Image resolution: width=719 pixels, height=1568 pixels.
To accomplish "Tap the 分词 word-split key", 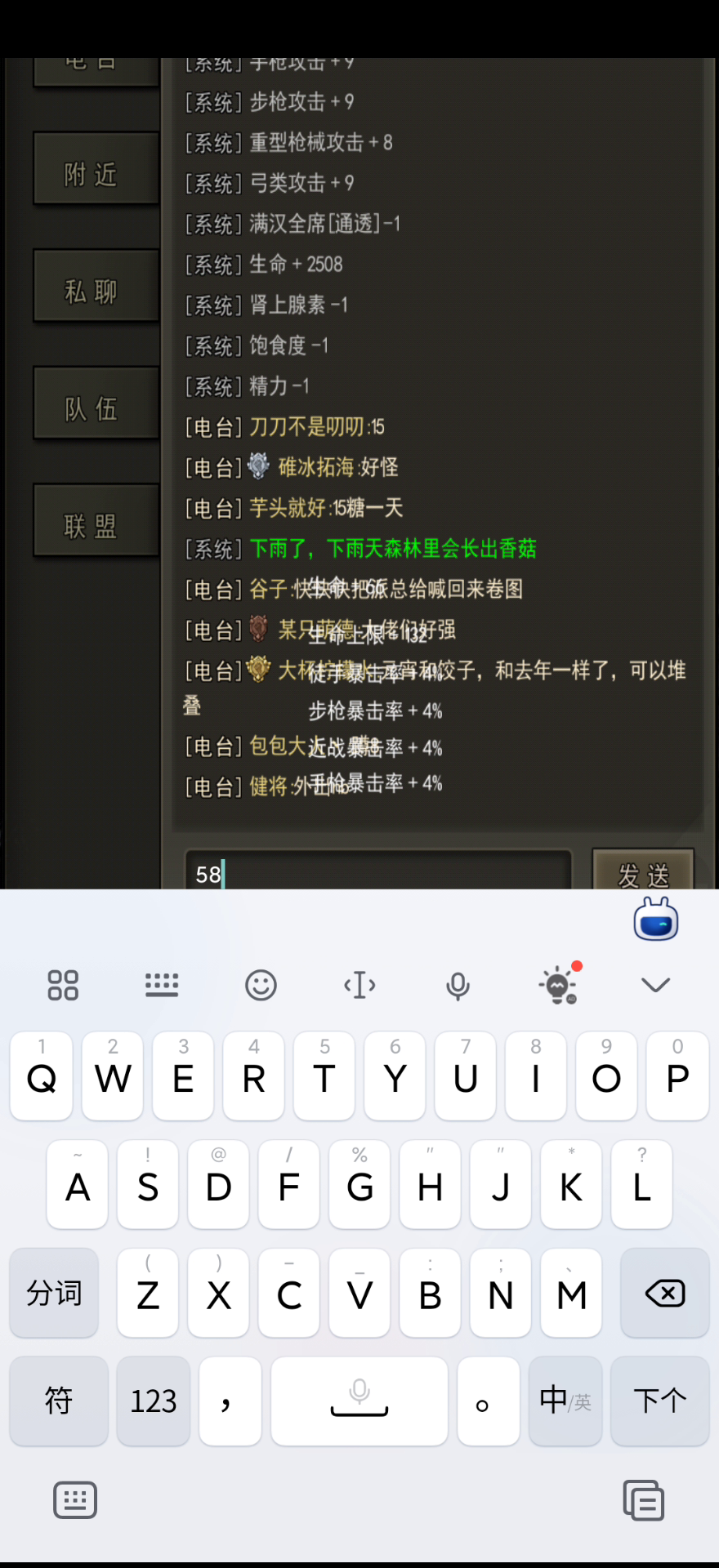I will 54,1293.
